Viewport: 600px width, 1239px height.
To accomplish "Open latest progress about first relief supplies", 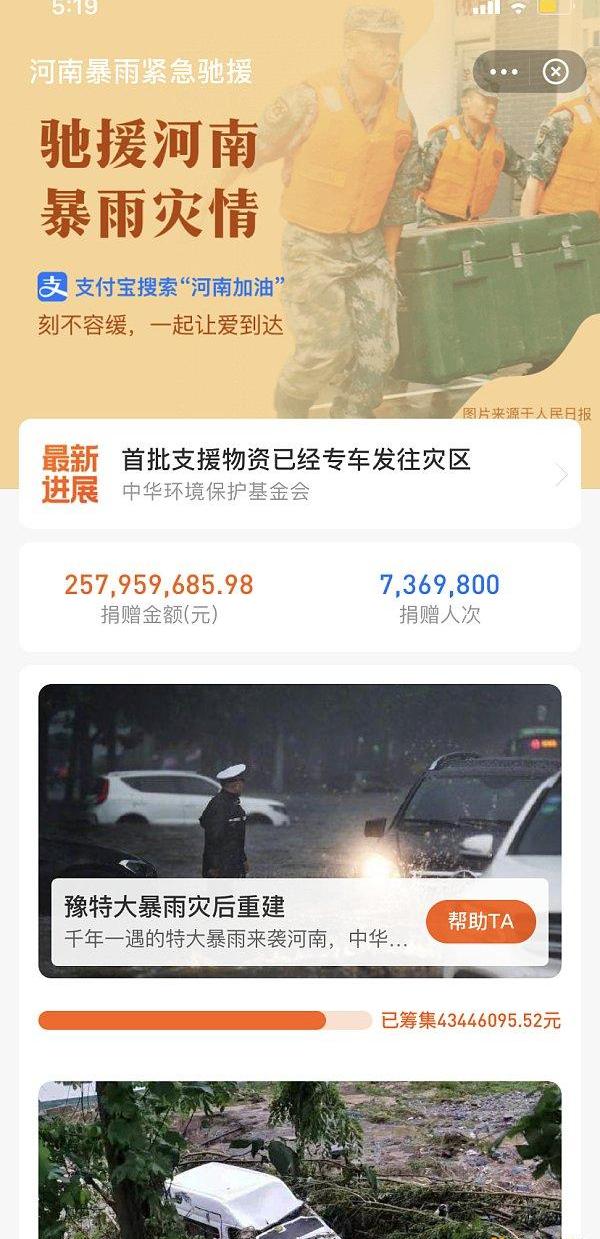I will [x=300, y=474].
